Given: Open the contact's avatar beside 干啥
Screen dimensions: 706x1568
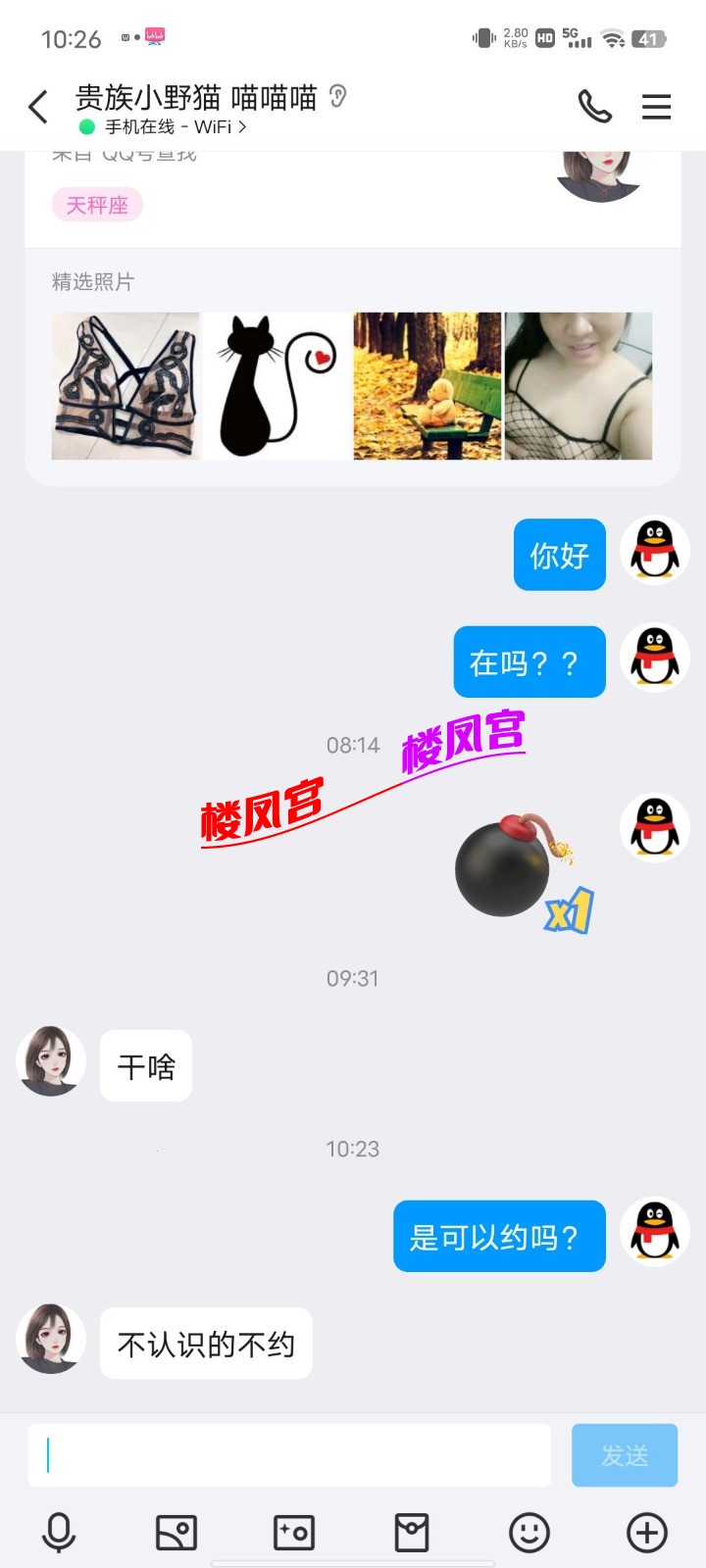Looking at the screenshot, I should tap(51, 1061).
